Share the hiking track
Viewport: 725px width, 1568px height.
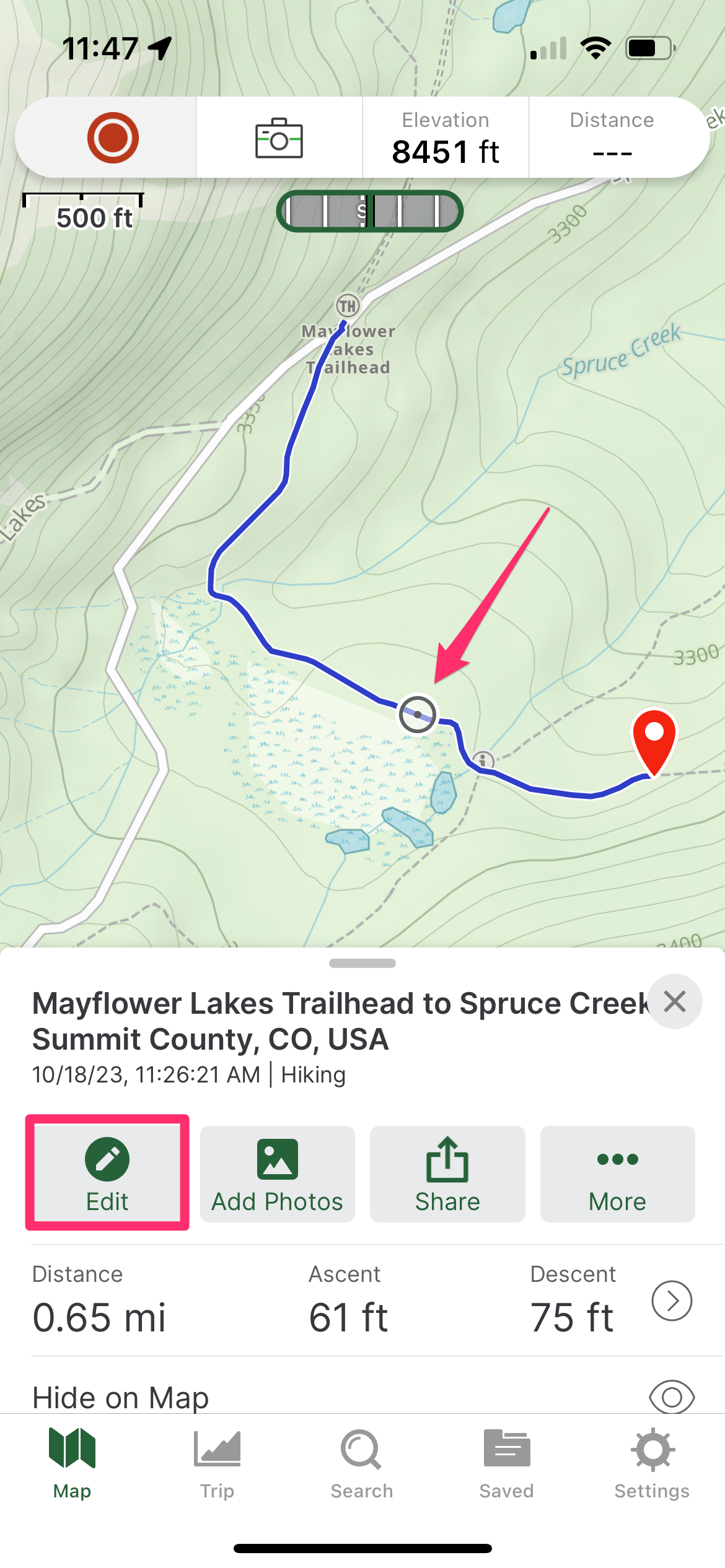447,1174
